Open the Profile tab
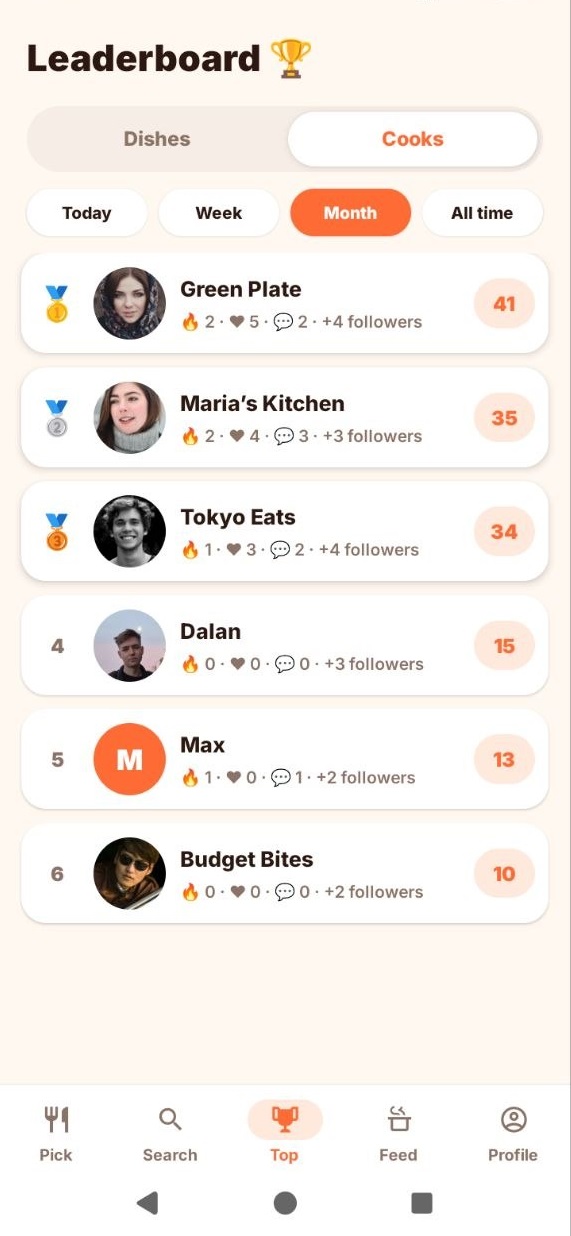The image size is (571, 1236). pyautogui.click(x=513, y=1134)
